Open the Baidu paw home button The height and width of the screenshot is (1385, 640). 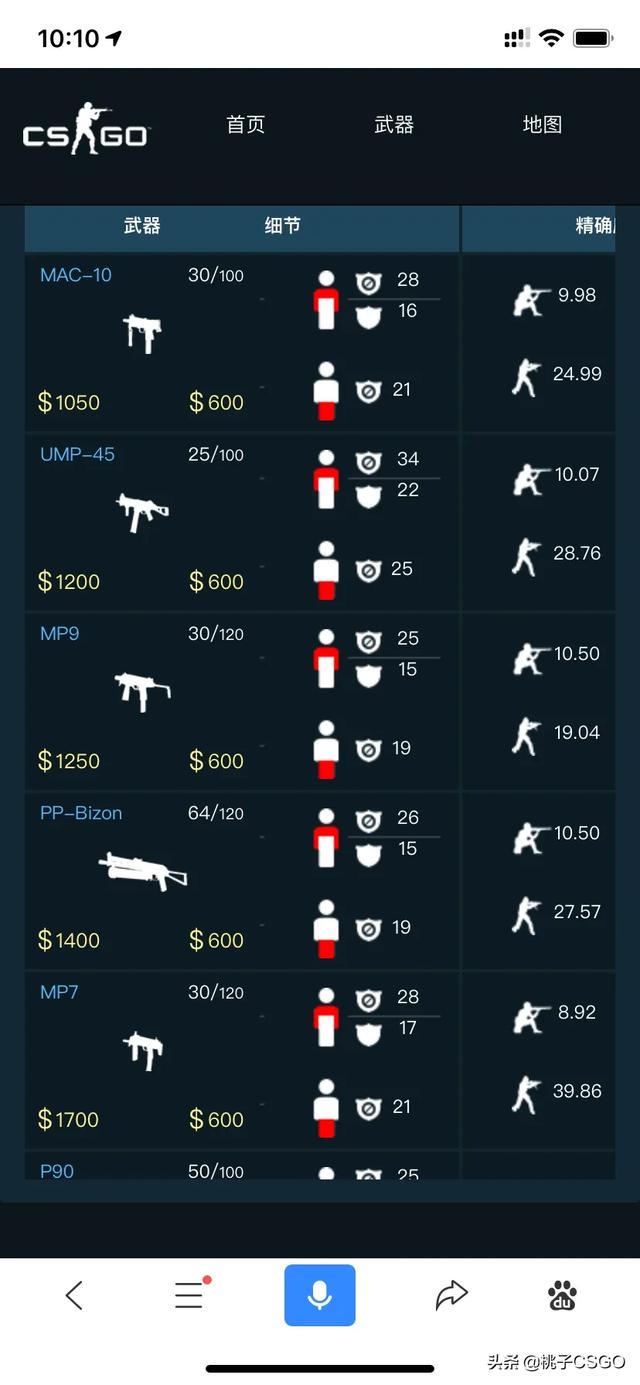563,1296
